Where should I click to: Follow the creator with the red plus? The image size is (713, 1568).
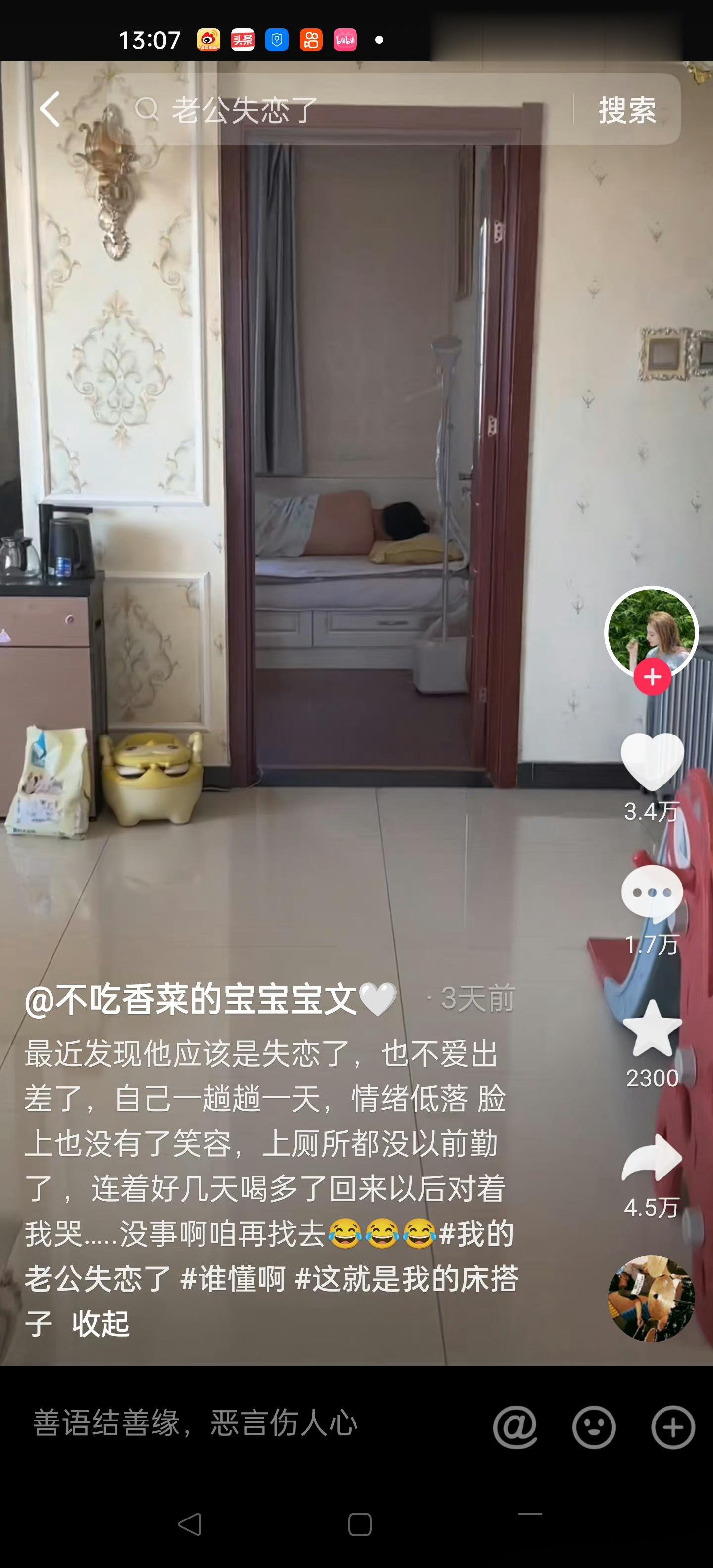click(x=652, y=677)
